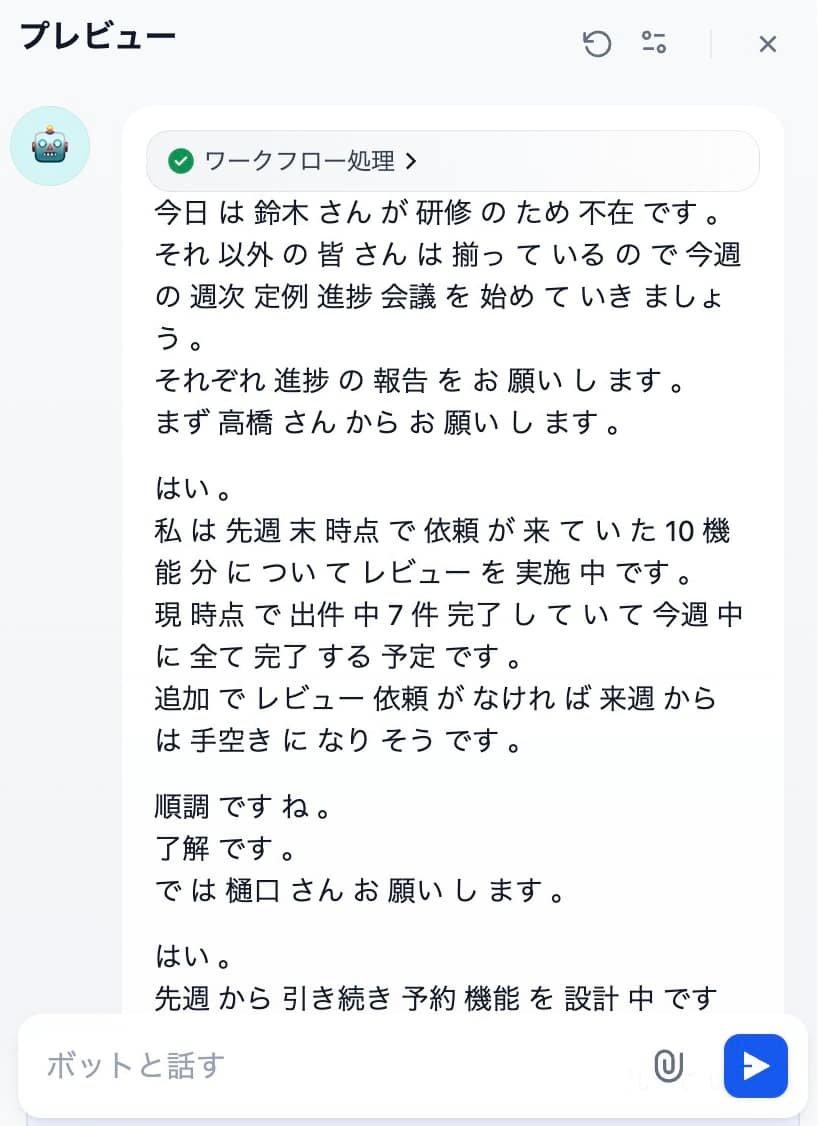Select the robot bot avatar
Image resolution: width=818 pixels, height=1126 pixels.
pos(50,146)
